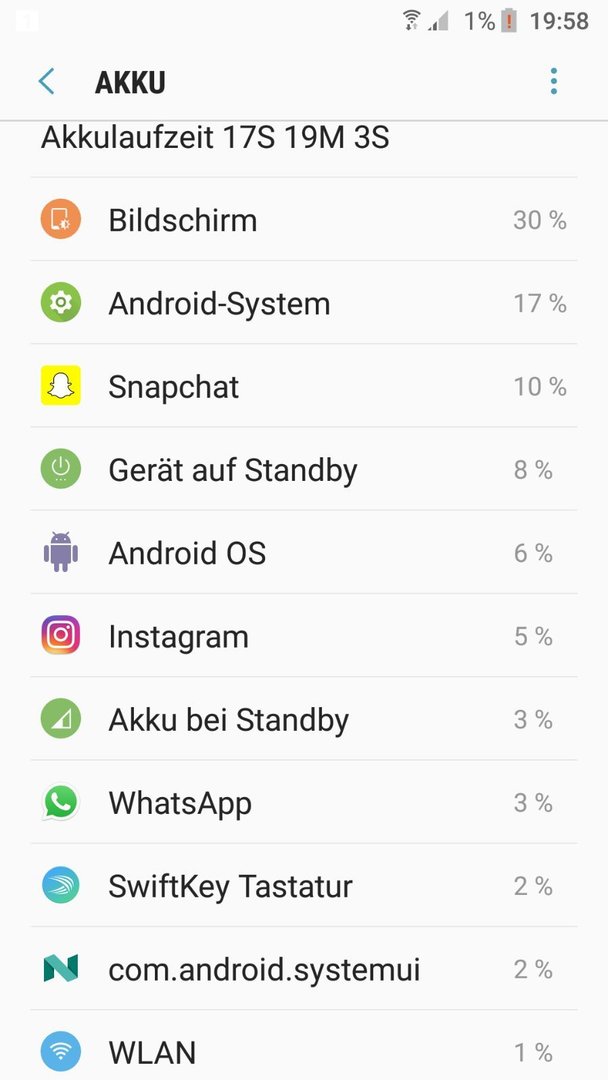Screen dimensions: 608x1080
Task: Open the com.android.systemui entry
Action: click(304, 970)
